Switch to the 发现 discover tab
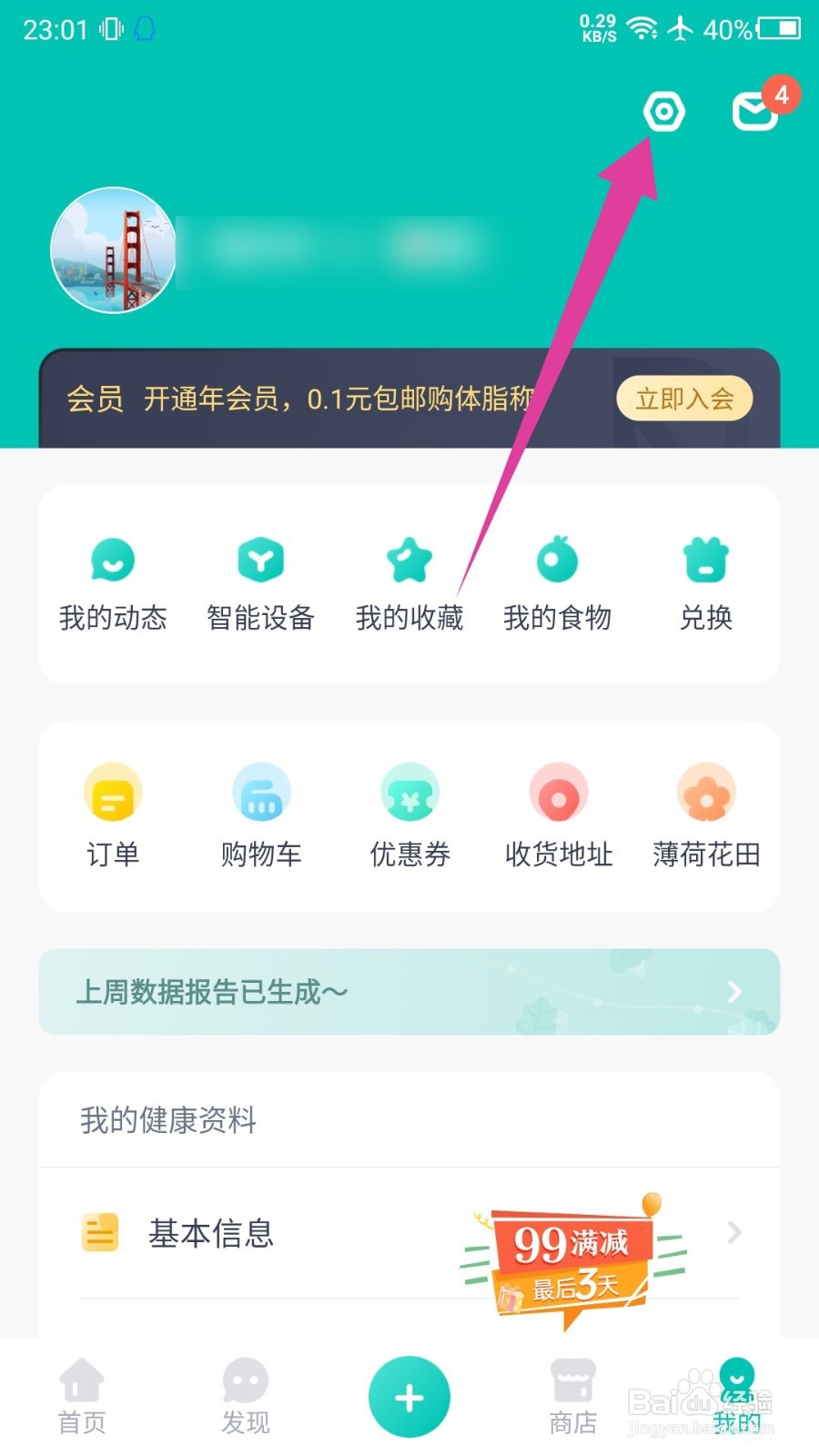This screenshot has height=1456, width=819. click(244, 1397)
